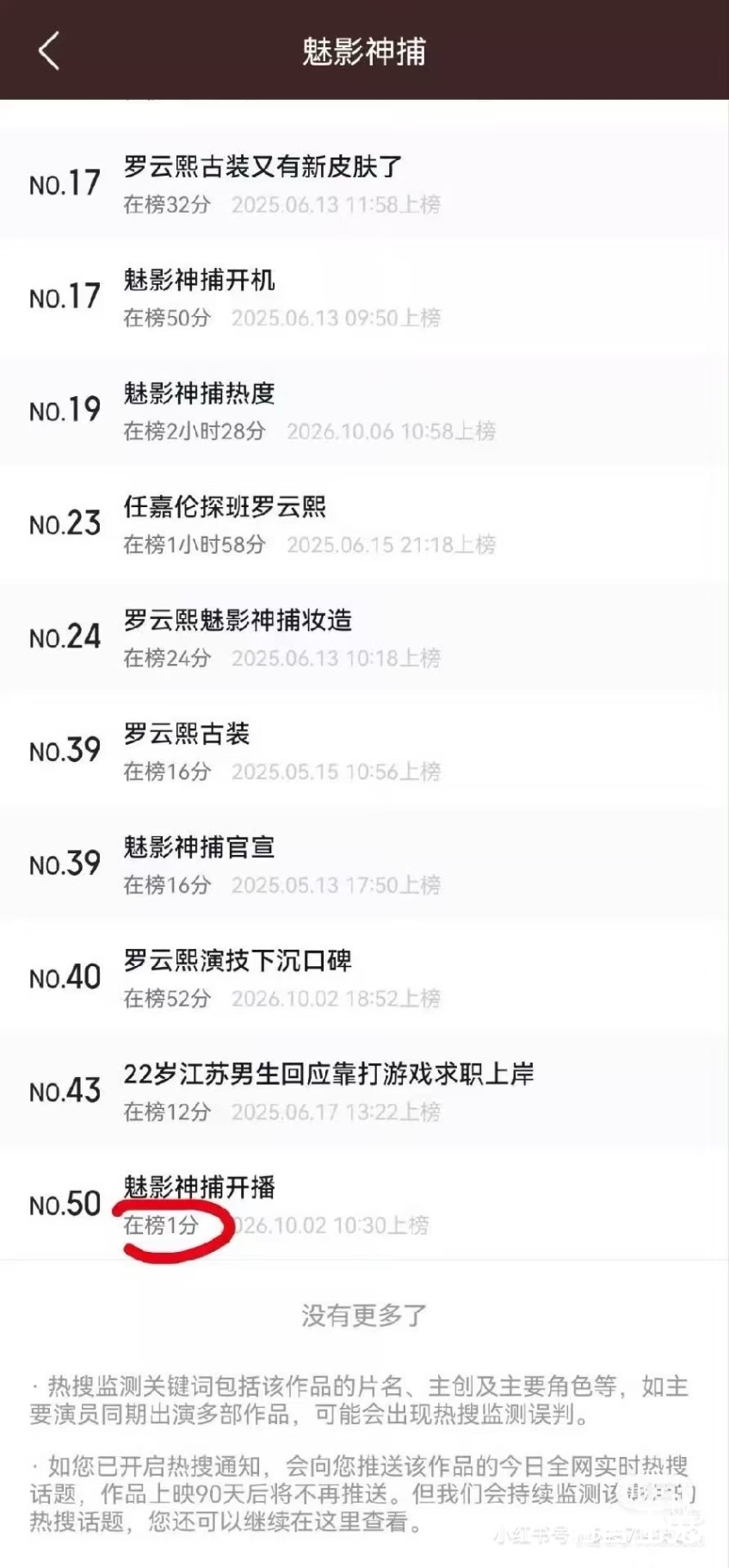Tap the NO.39 entry 罗云熙古装
Screen dimensions: 729x1568
(364, 751)
